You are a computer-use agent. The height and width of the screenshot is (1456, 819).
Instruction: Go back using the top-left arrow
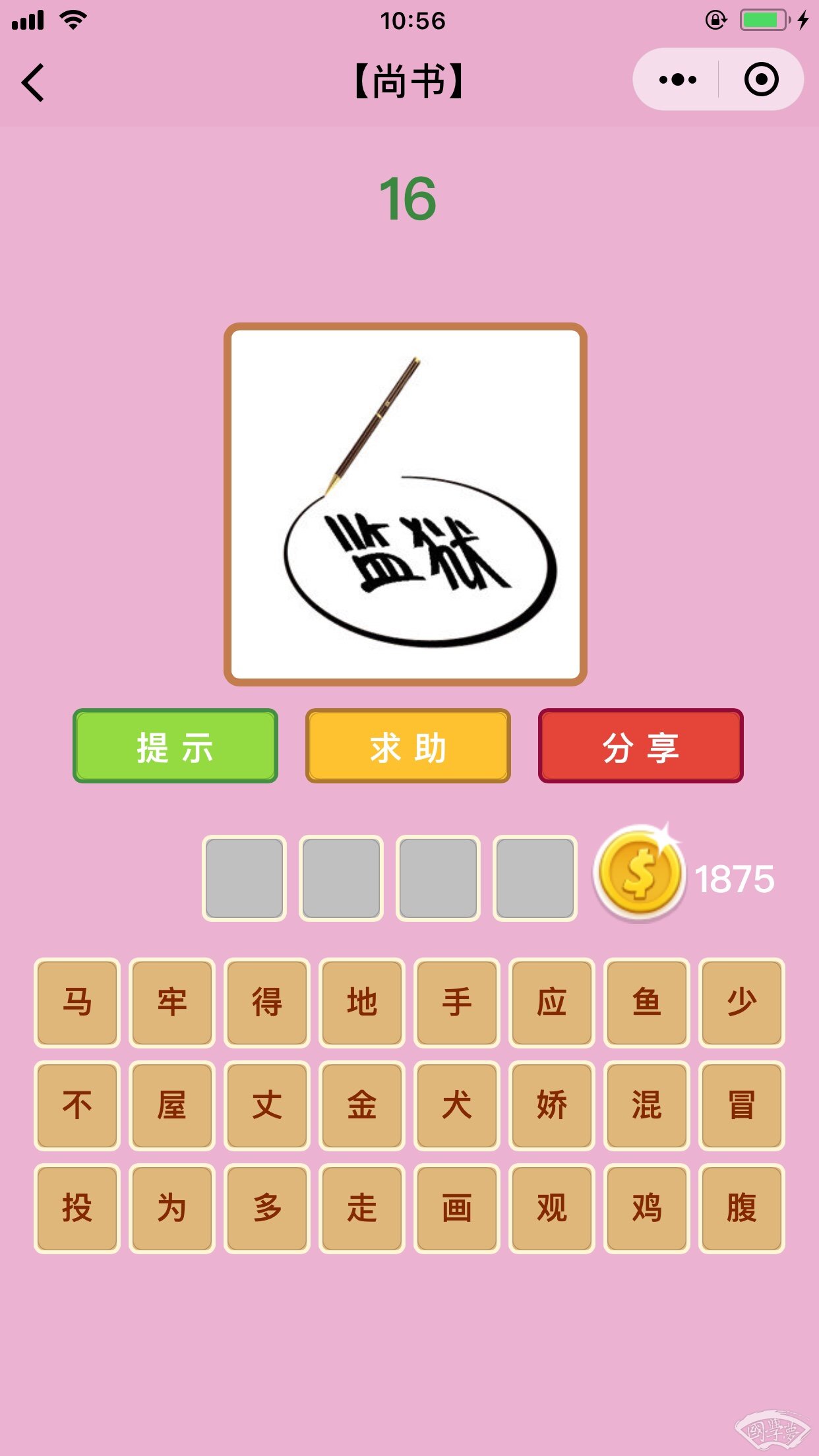[x=33, y=82]
